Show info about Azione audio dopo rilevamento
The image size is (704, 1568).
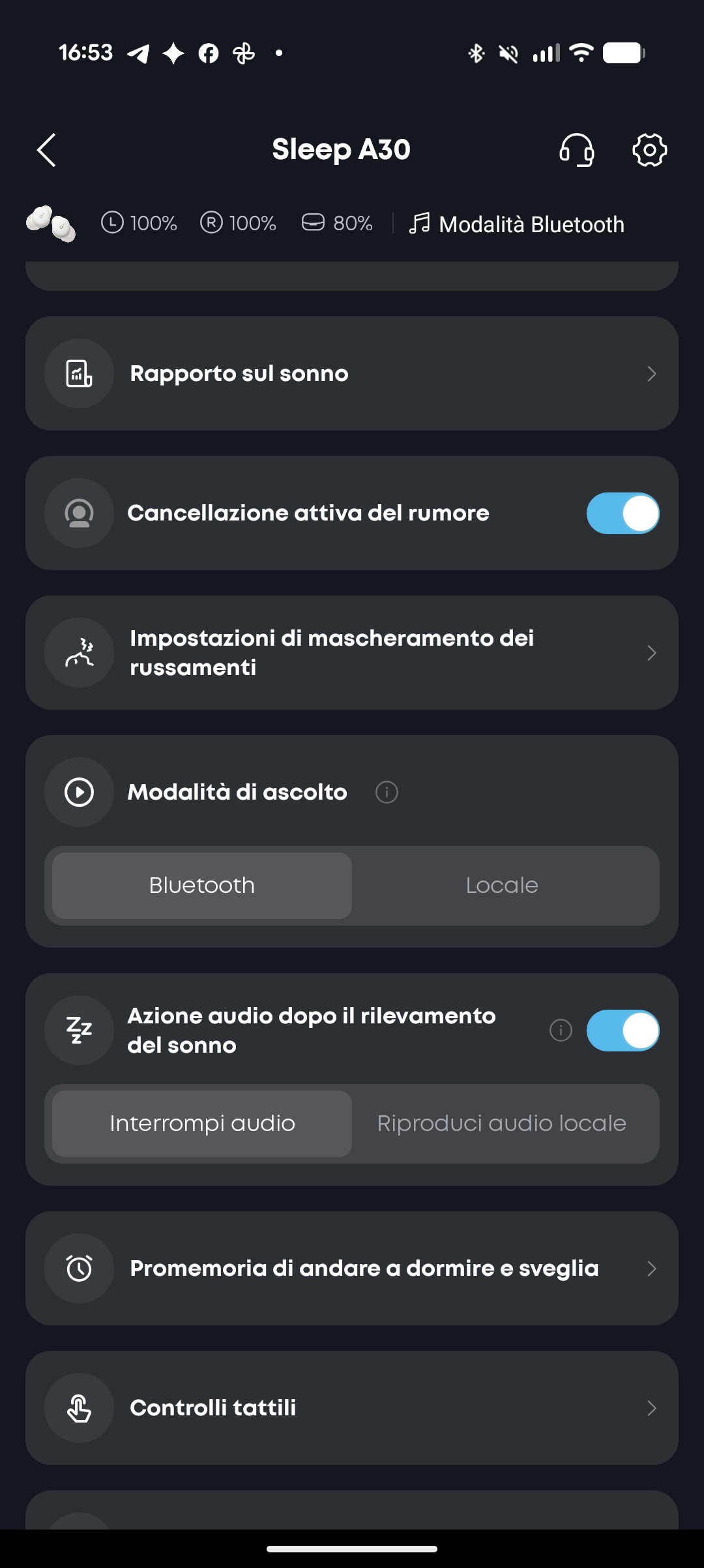pyautogui.click(x=561, y=1031)
